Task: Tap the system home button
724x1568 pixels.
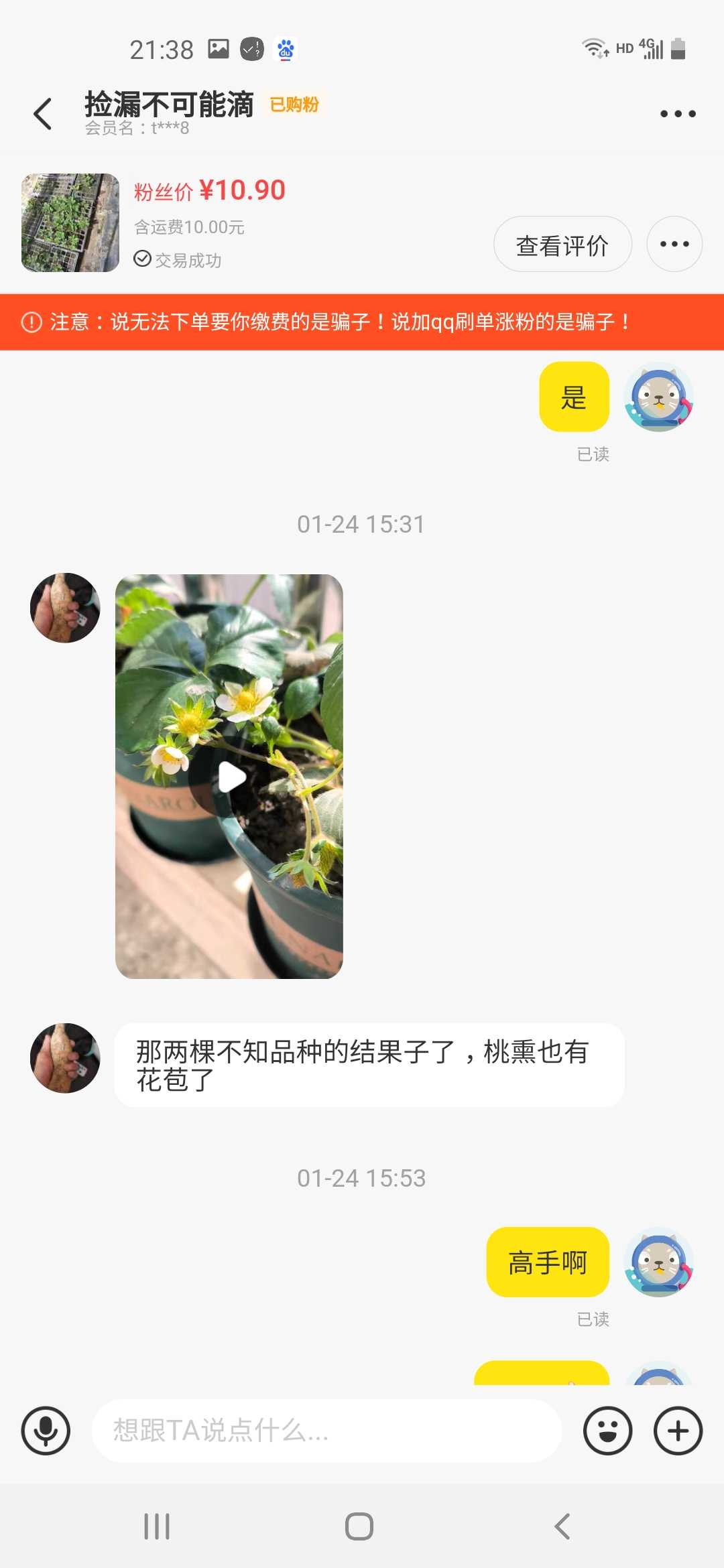Action: [359, 1527]
